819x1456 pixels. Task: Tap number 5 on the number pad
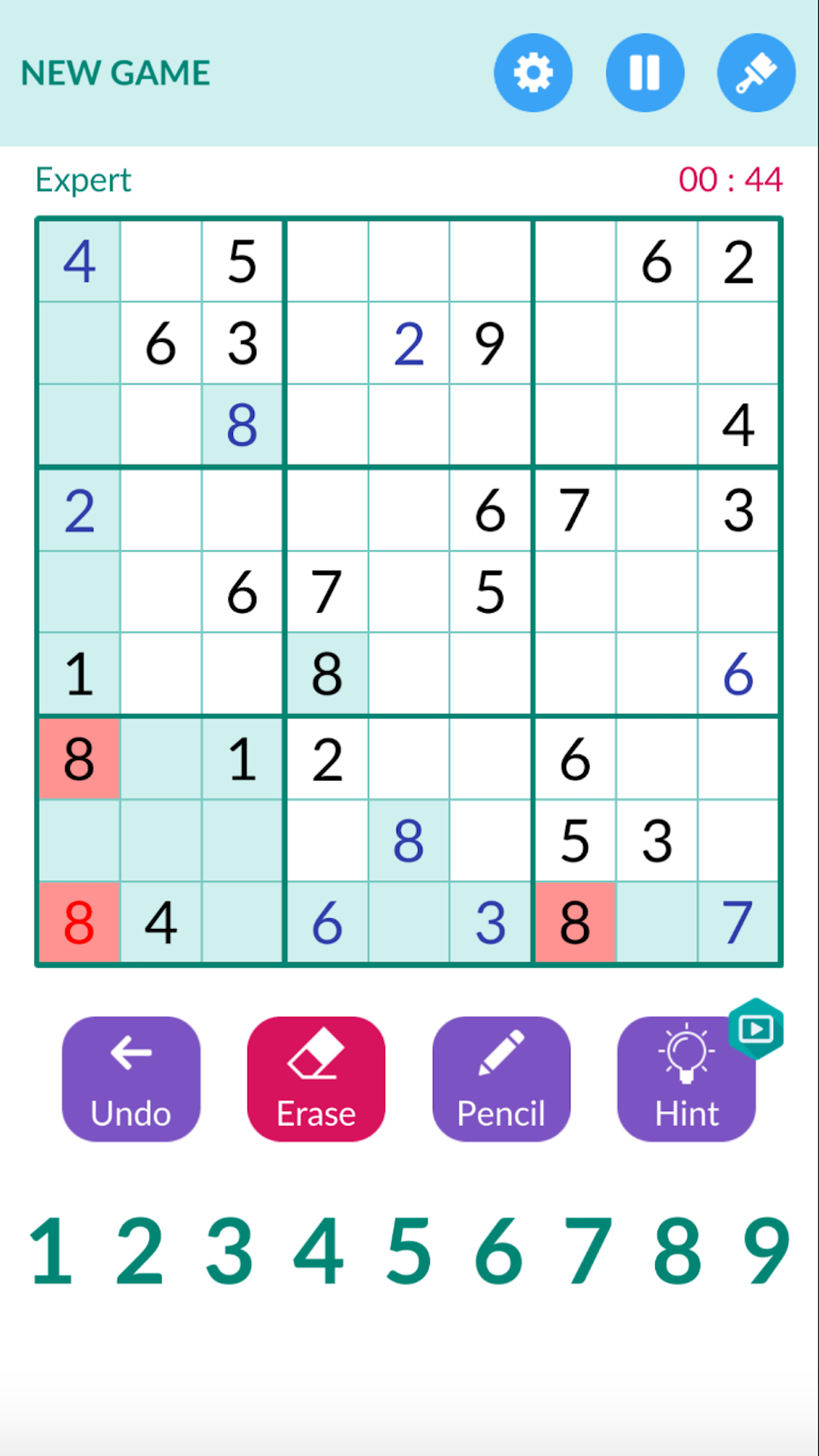pos(408,1251)
